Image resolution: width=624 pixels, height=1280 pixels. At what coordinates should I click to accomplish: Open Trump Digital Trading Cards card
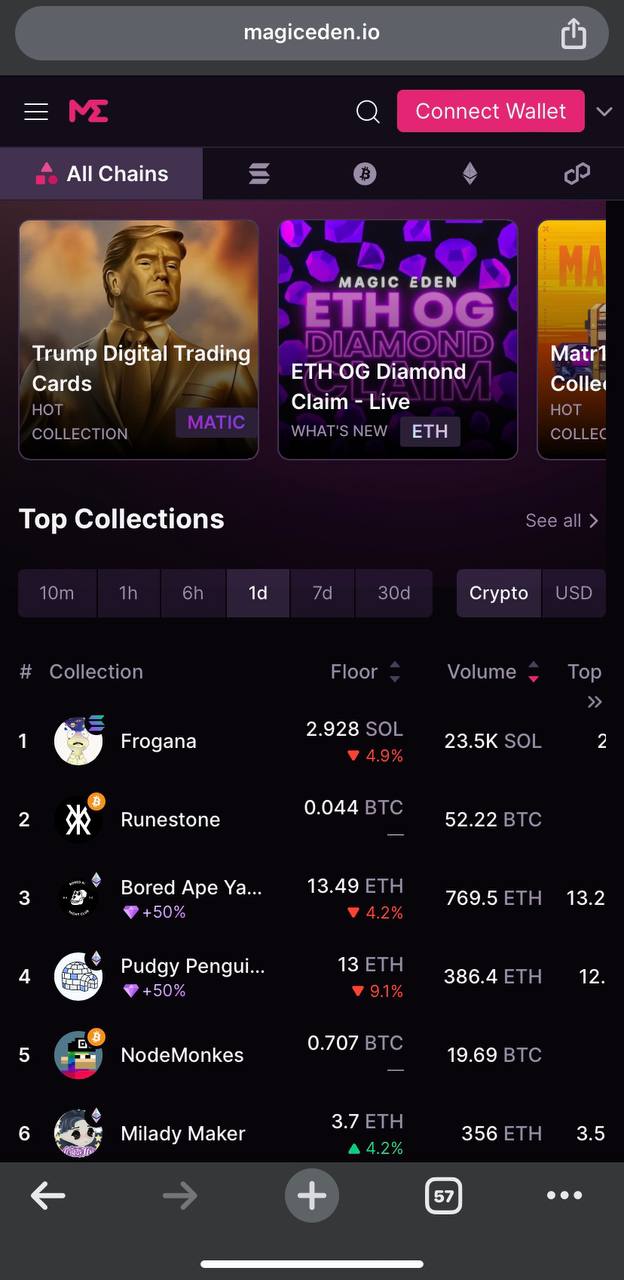(139, 340)
